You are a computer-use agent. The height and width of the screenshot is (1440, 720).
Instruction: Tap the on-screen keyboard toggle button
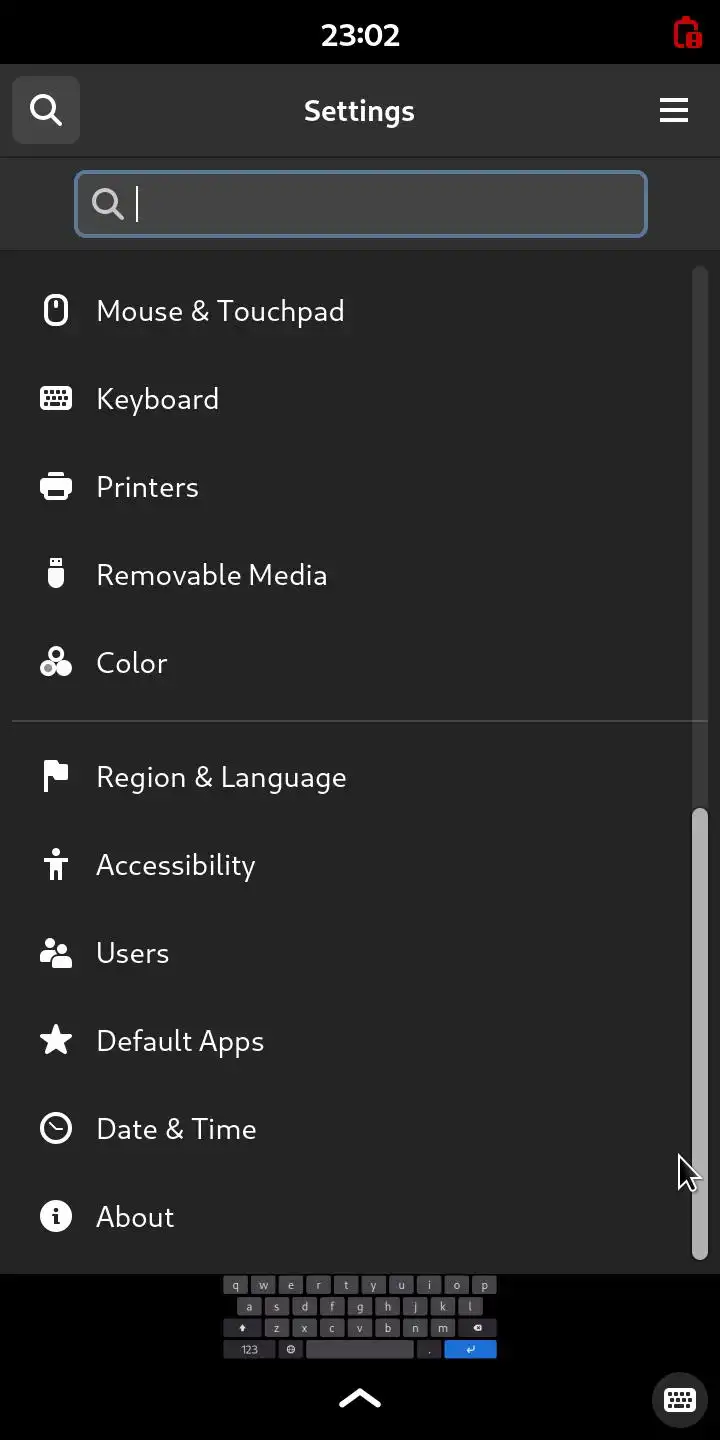(x=680, y=1399)
